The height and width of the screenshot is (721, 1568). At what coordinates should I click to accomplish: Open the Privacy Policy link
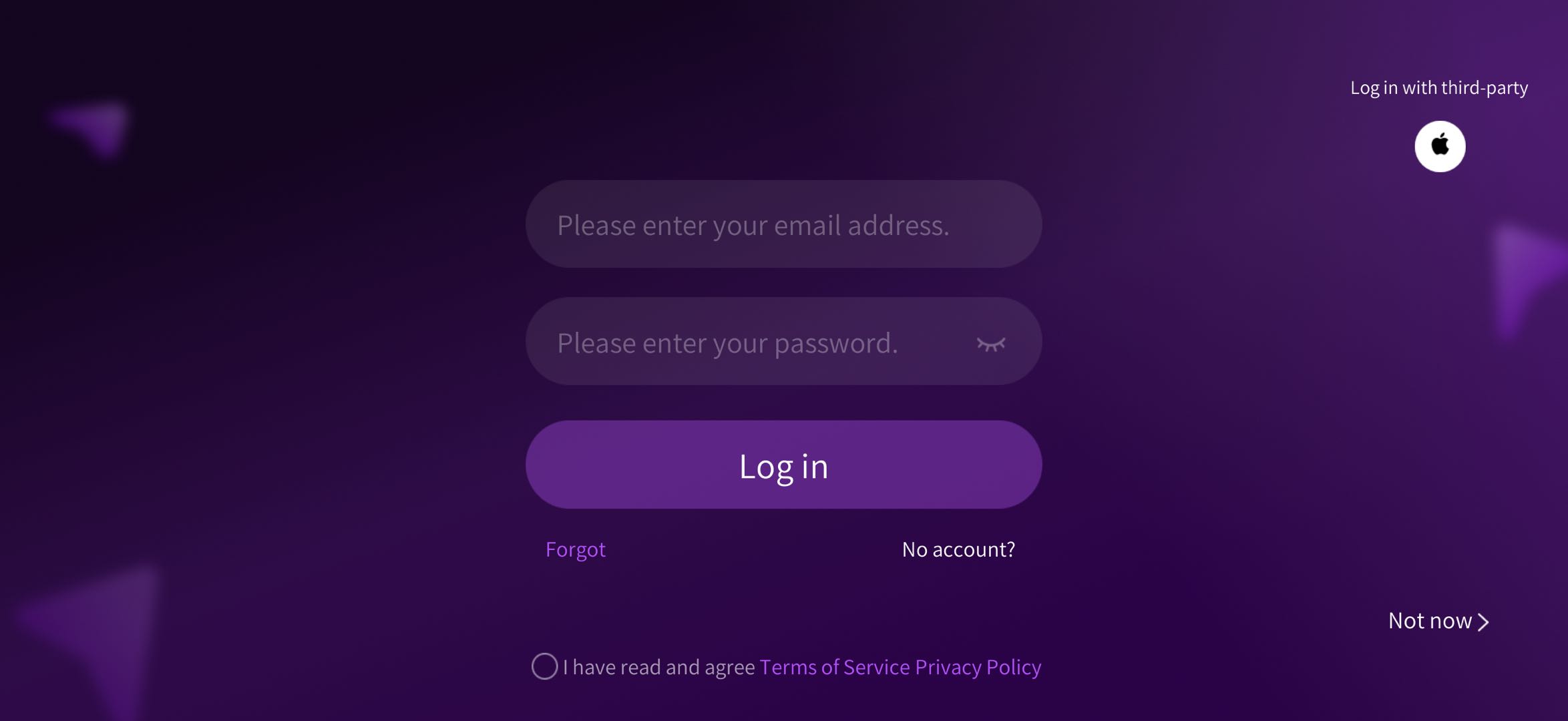978,667
